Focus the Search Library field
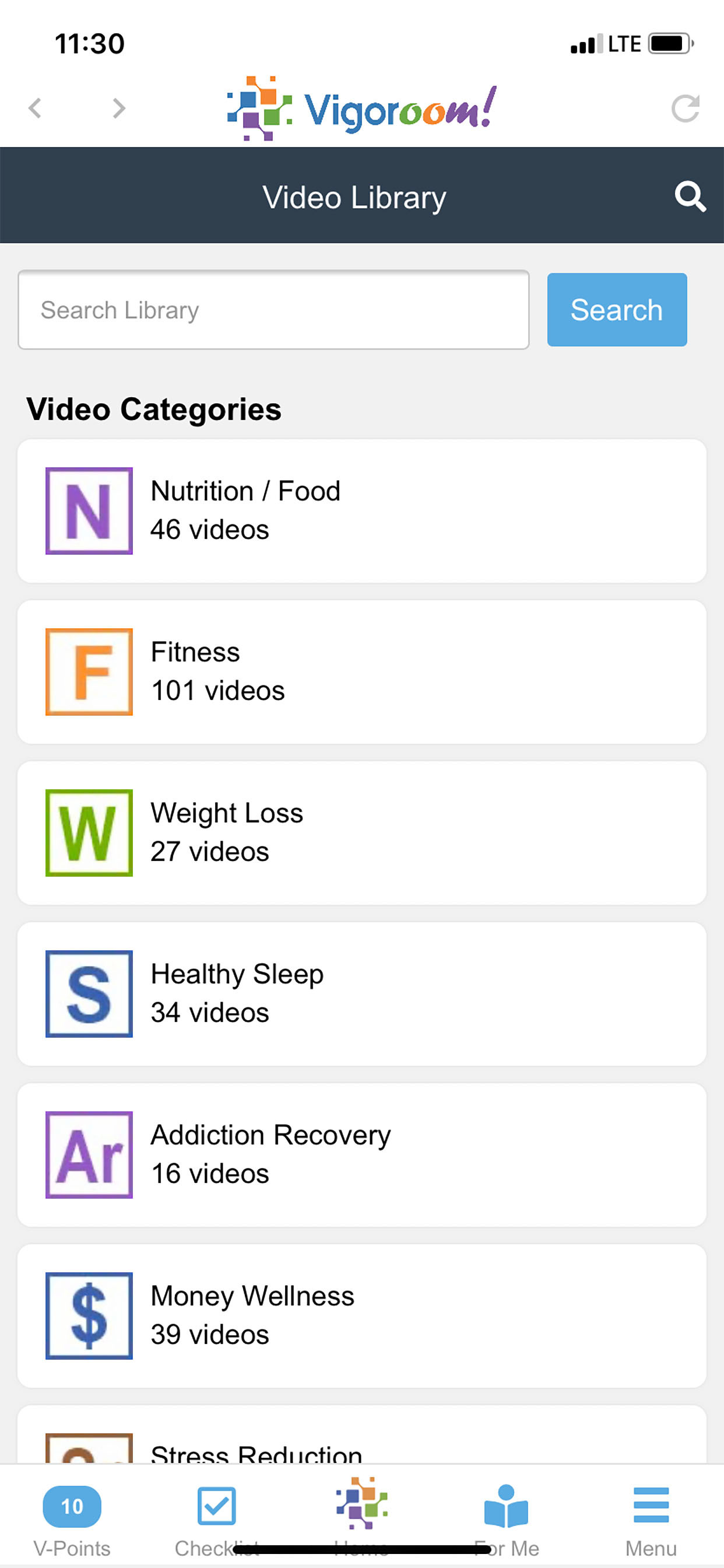Image resolution: width=724 pixels, height=1568 pixels. coord(273,310)
